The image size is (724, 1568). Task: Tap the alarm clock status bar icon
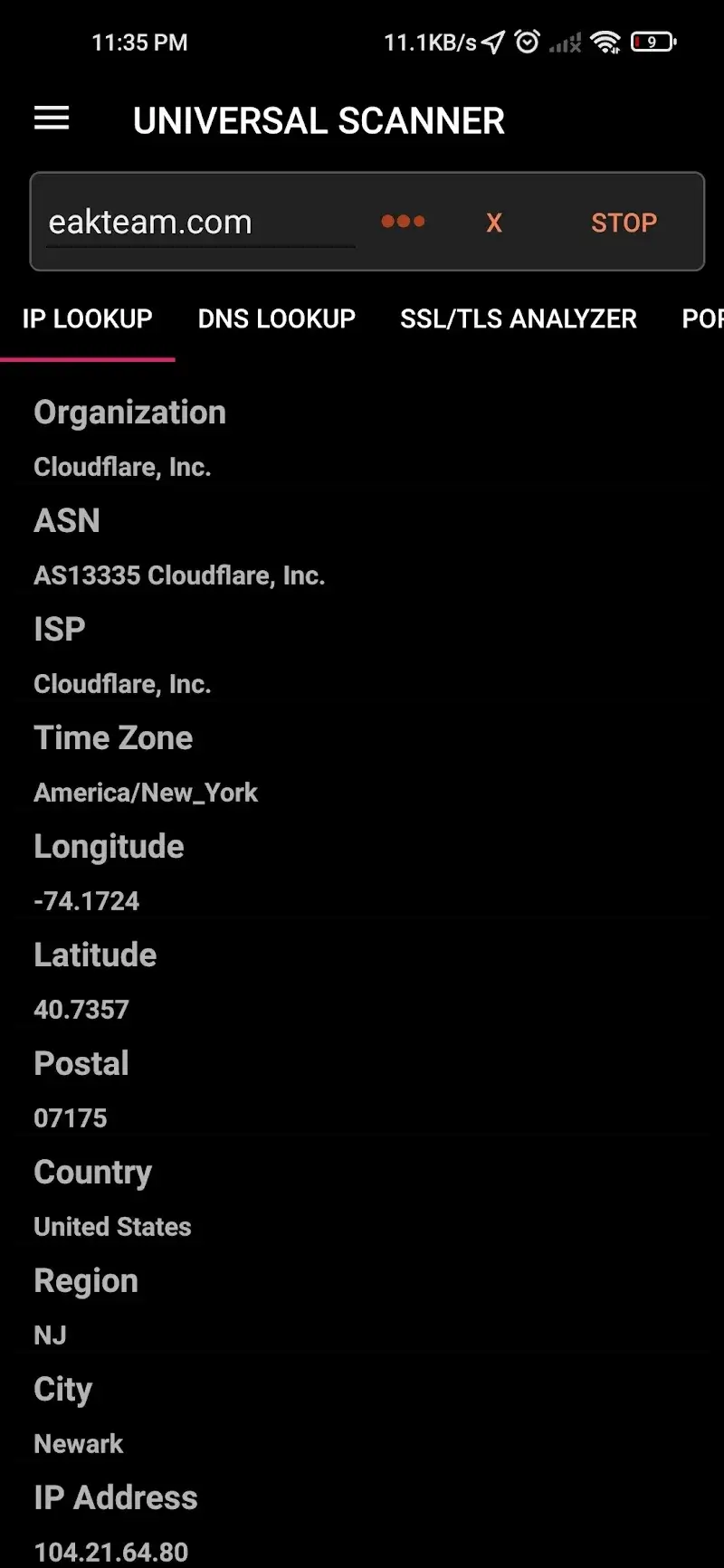click(x=526, y=41)
